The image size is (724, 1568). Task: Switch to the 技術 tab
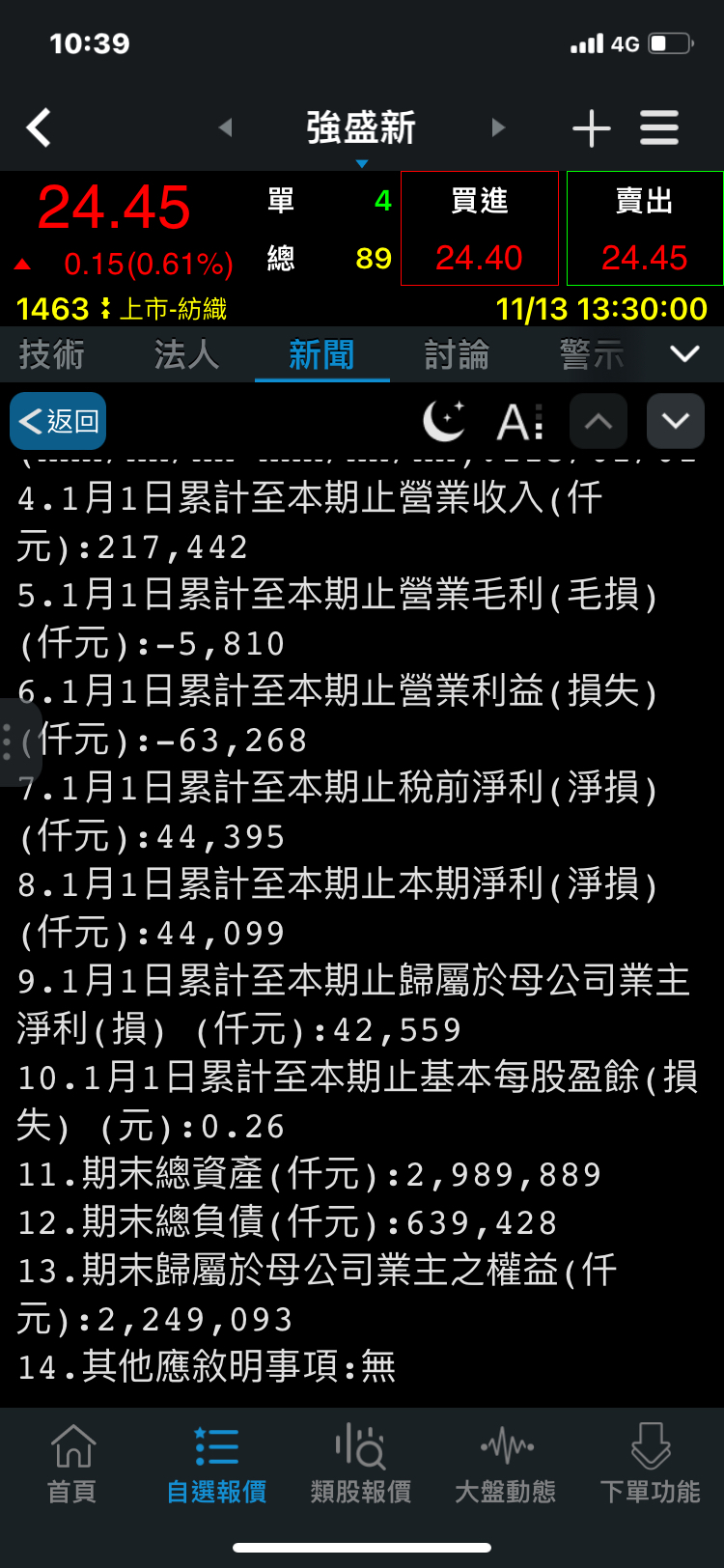click(52, 354)
